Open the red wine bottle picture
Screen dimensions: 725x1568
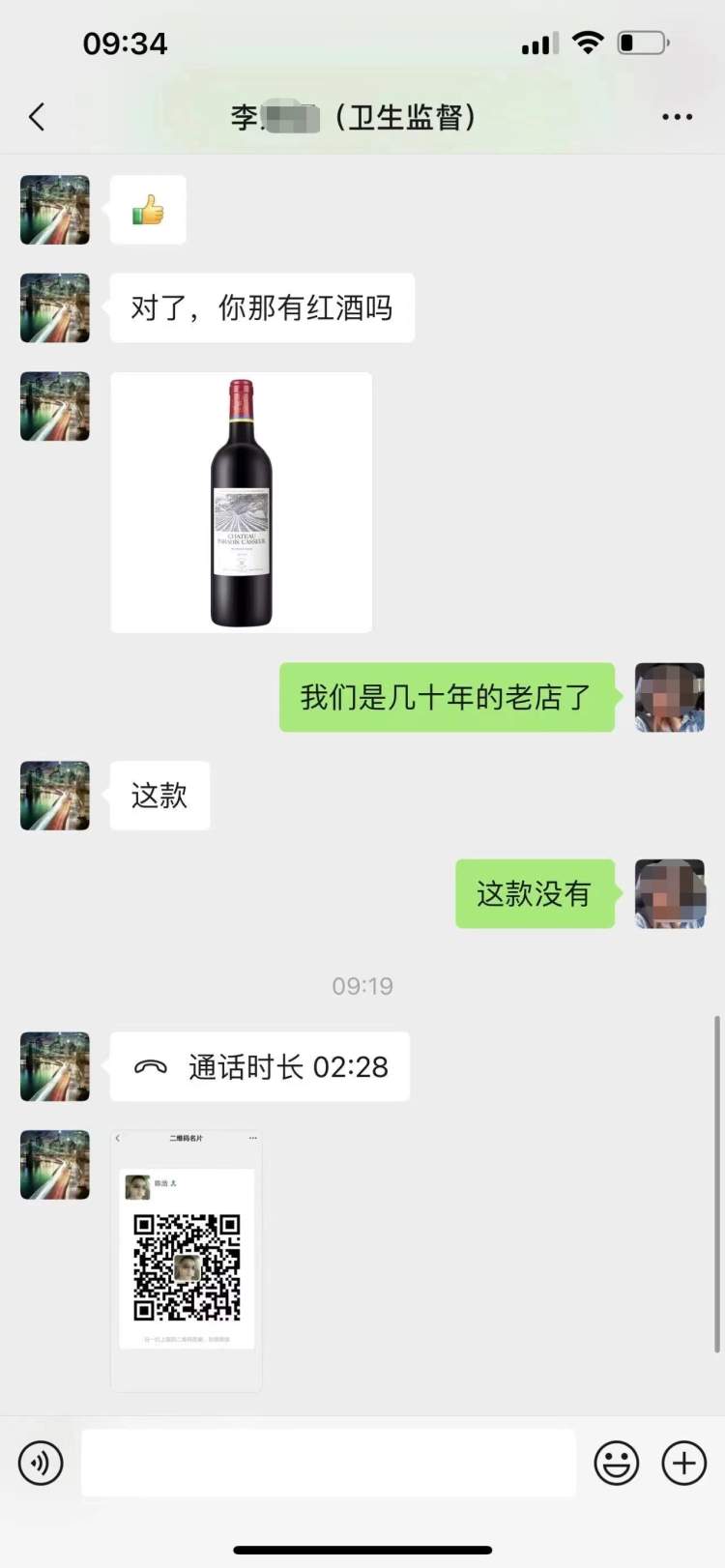(x=241, y=503)
